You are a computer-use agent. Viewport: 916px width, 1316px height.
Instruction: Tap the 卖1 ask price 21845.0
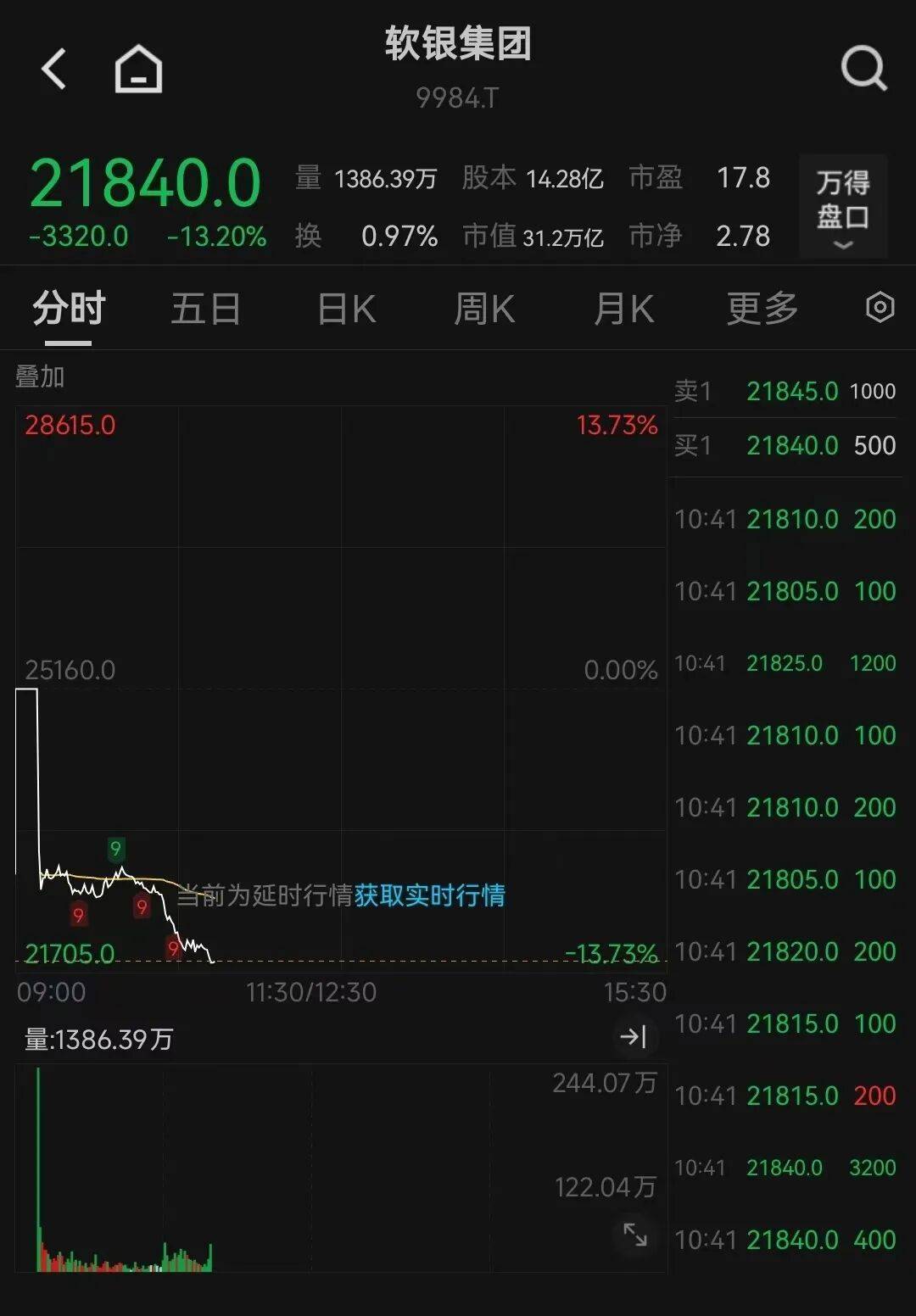pos(790,392)
